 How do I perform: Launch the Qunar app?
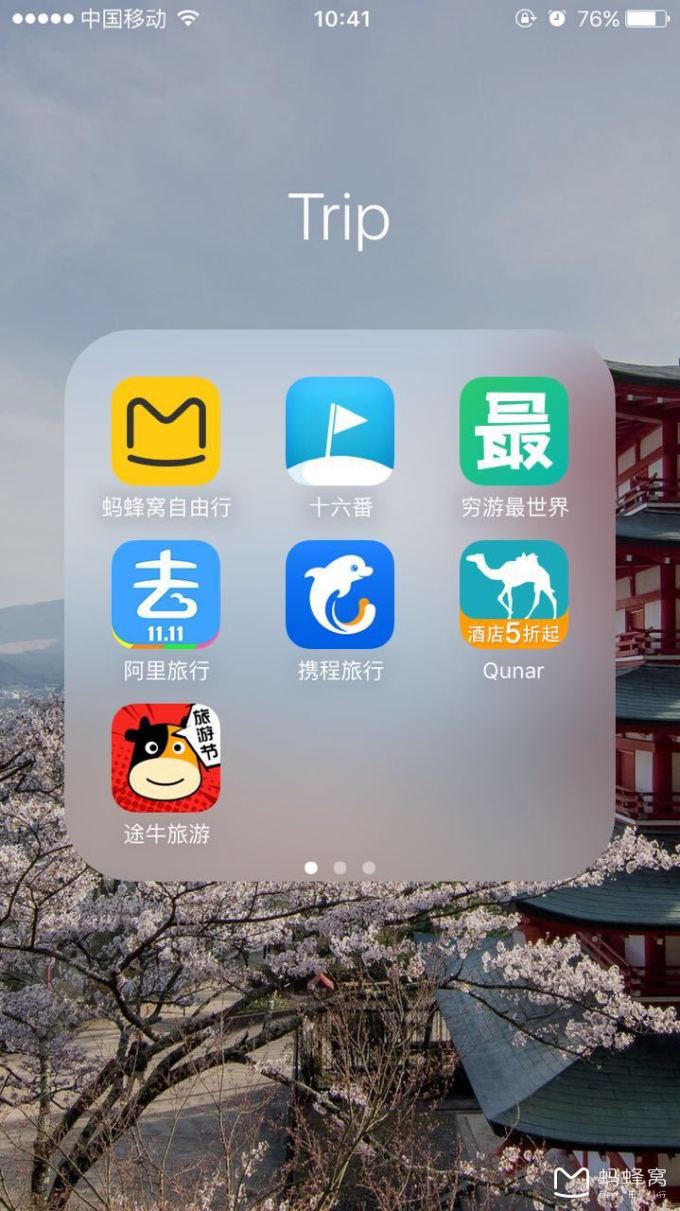click(513, 595)
